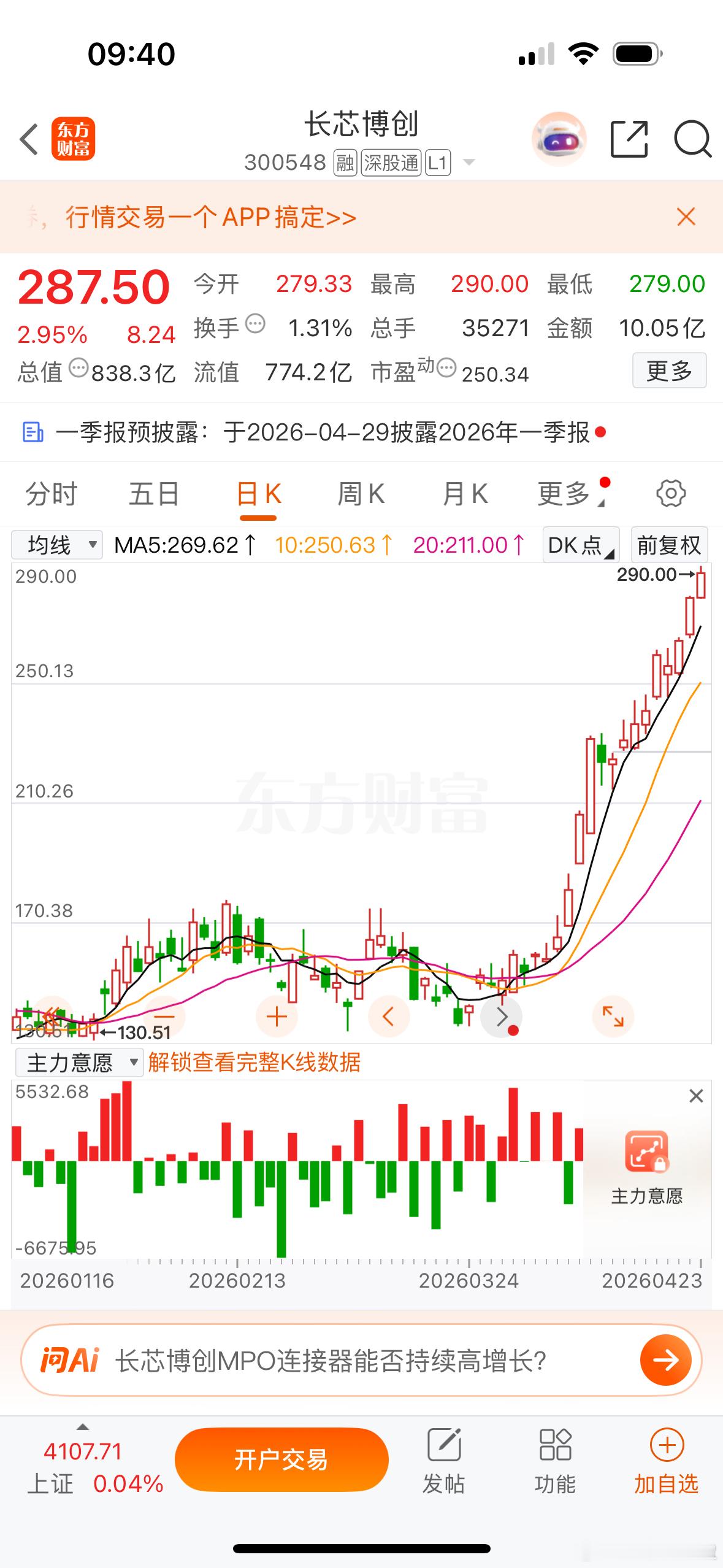
Task: Open the 均线 moving-average dropdown
Action: (59, 544)
